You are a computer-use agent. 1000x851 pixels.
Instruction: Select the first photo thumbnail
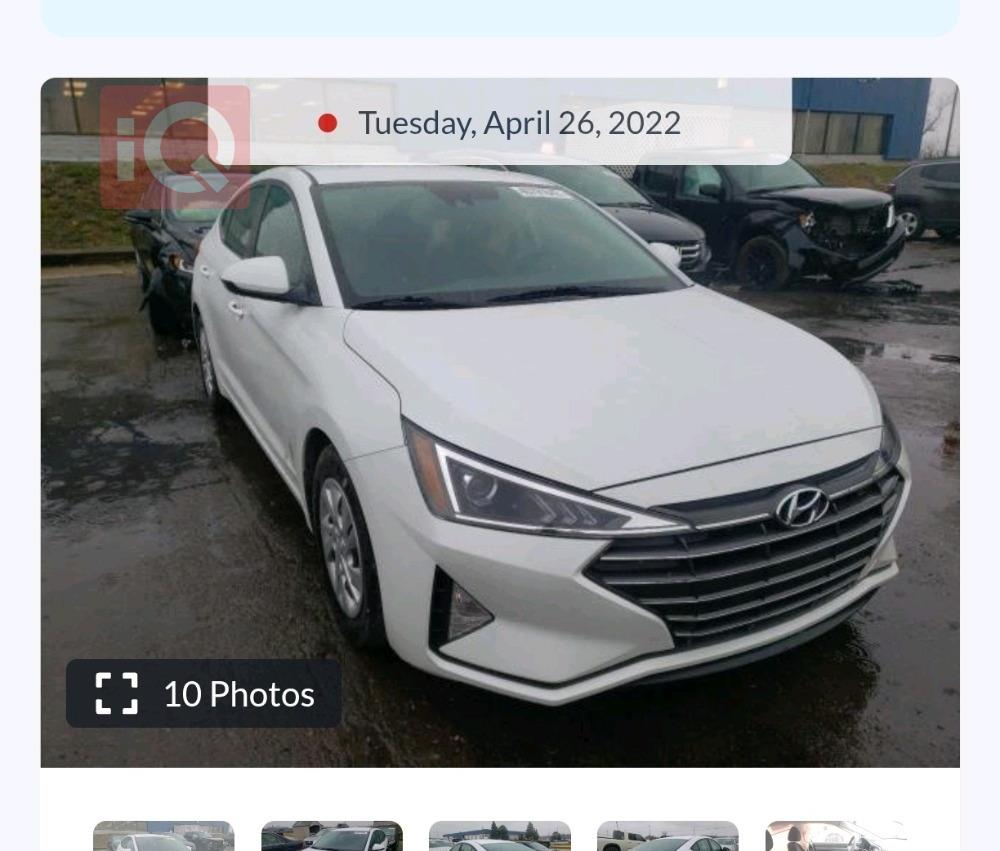[x=163, y=837]
